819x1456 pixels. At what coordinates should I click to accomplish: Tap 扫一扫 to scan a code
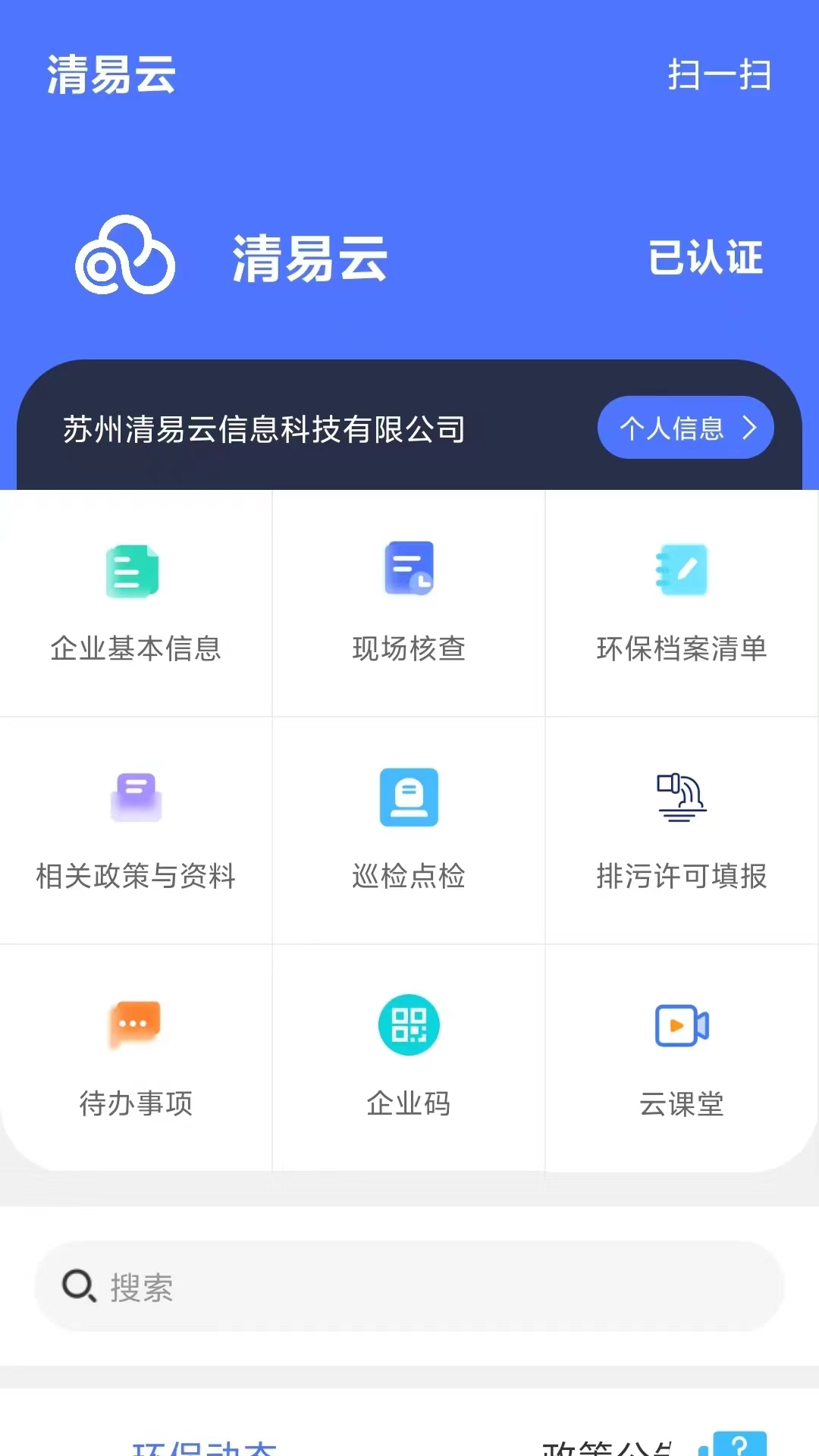[x=719, y=75]
